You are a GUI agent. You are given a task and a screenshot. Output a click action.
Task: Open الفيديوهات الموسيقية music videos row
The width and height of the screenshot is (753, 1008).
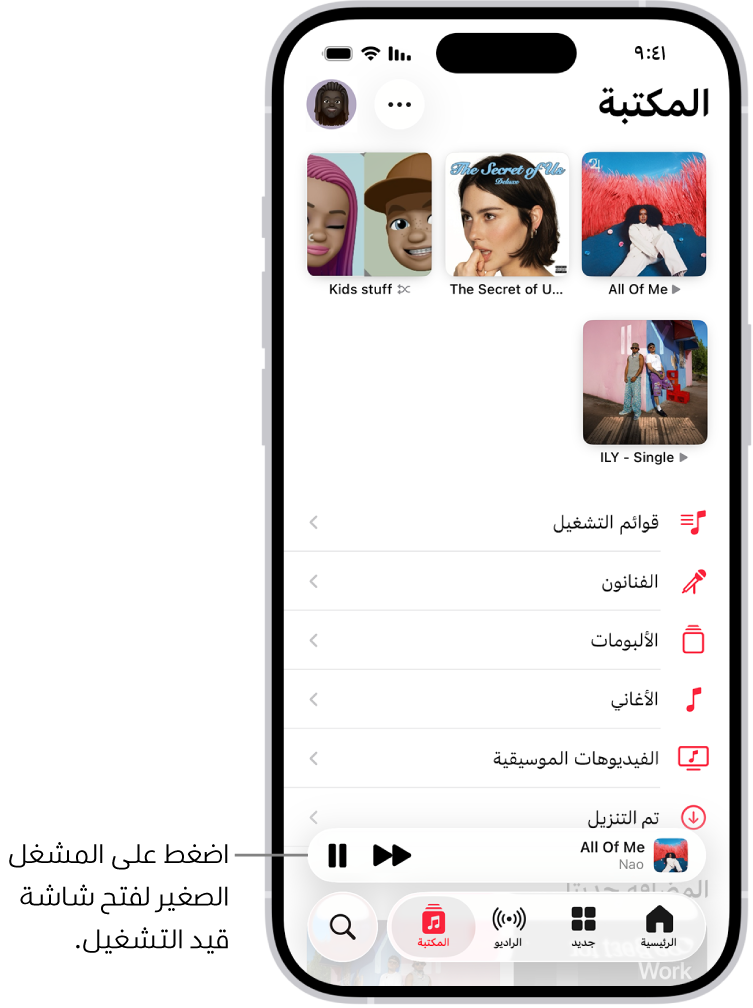pos(500,758)
